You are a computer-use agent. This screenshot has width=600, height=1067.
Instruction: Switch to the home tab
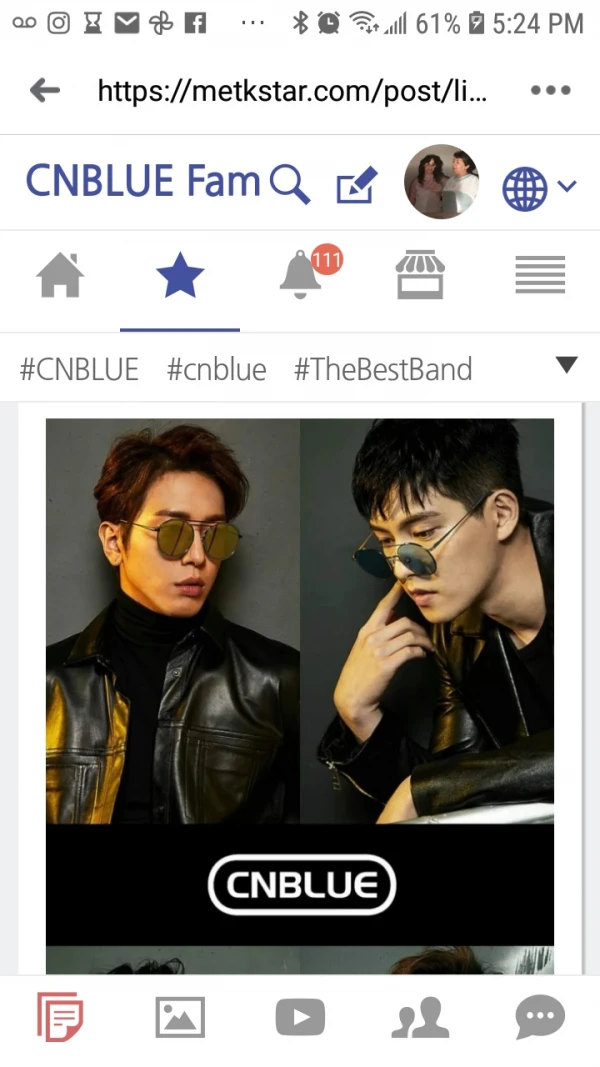(x=61, y=275)
